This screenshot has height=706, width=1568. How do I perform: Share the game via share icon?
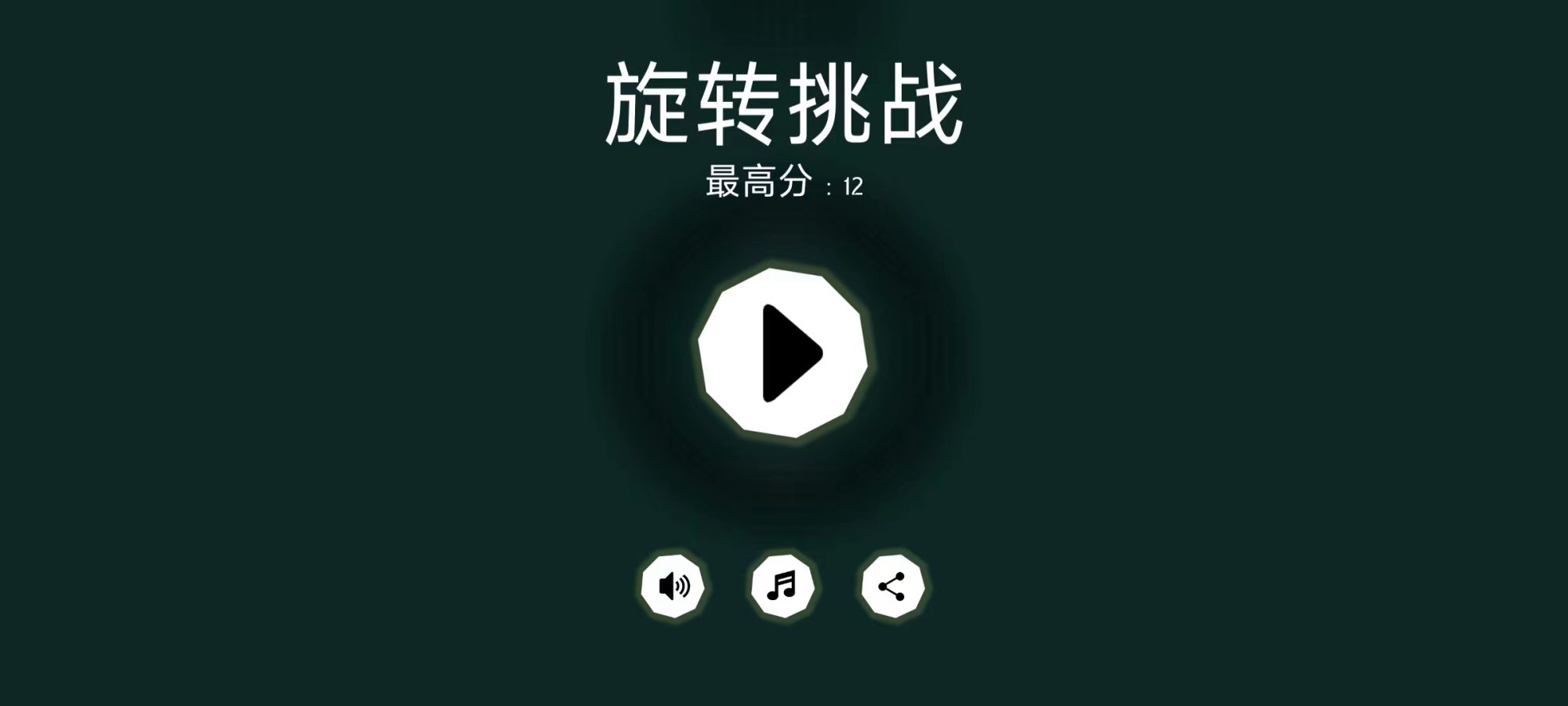(892, 586)
